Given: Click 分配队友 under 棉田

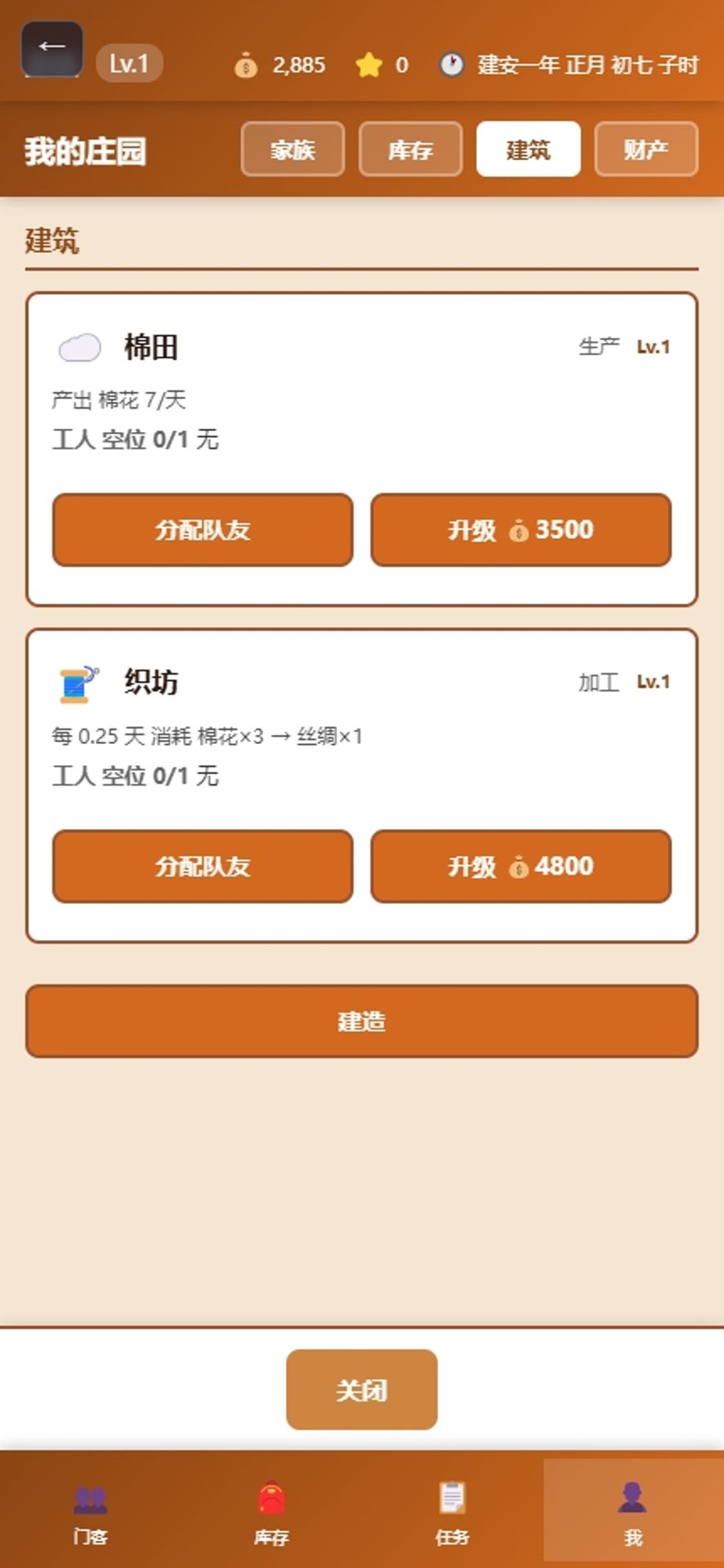Looking at the screenshot, I should [202, 530].
